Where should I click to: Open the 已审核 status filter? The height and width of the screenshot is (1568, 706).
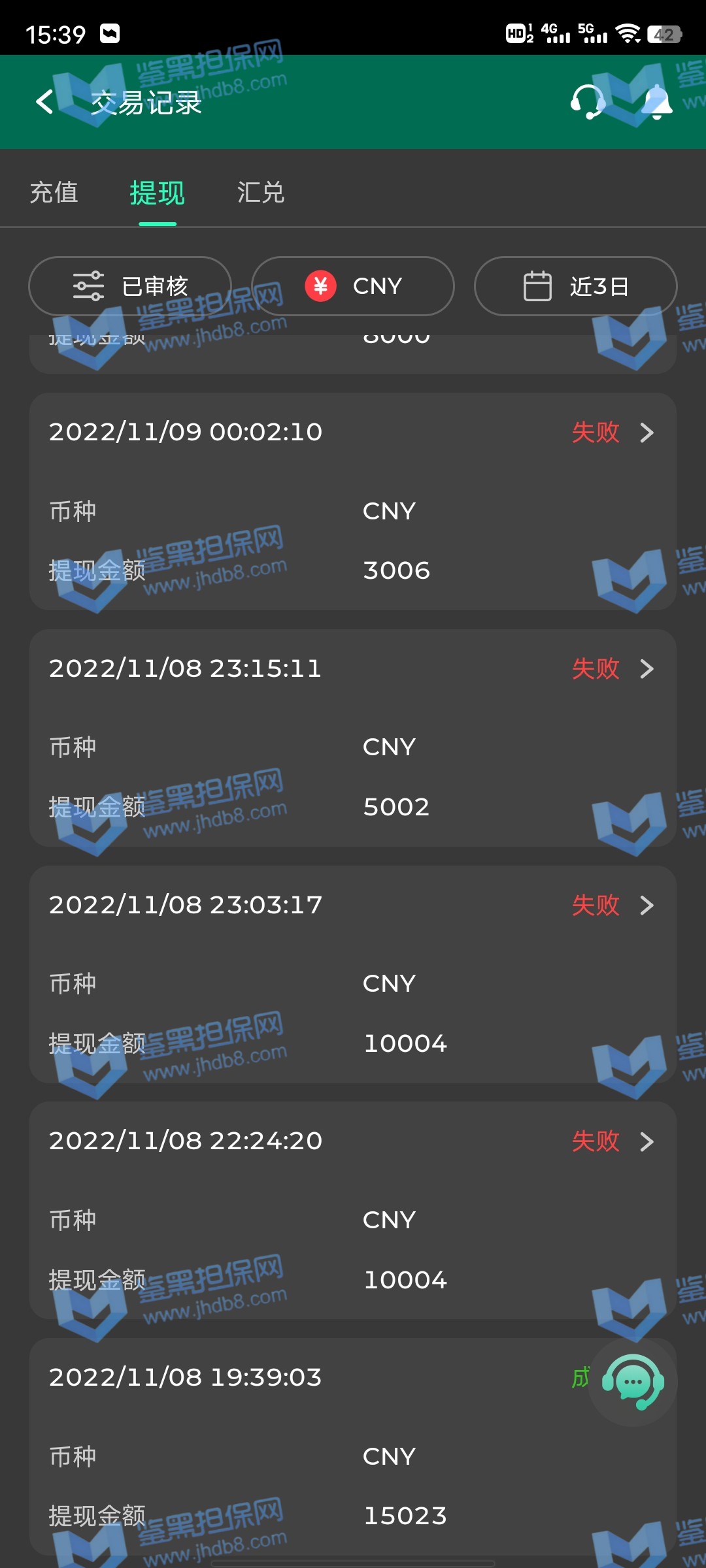(x=130, y=286)
